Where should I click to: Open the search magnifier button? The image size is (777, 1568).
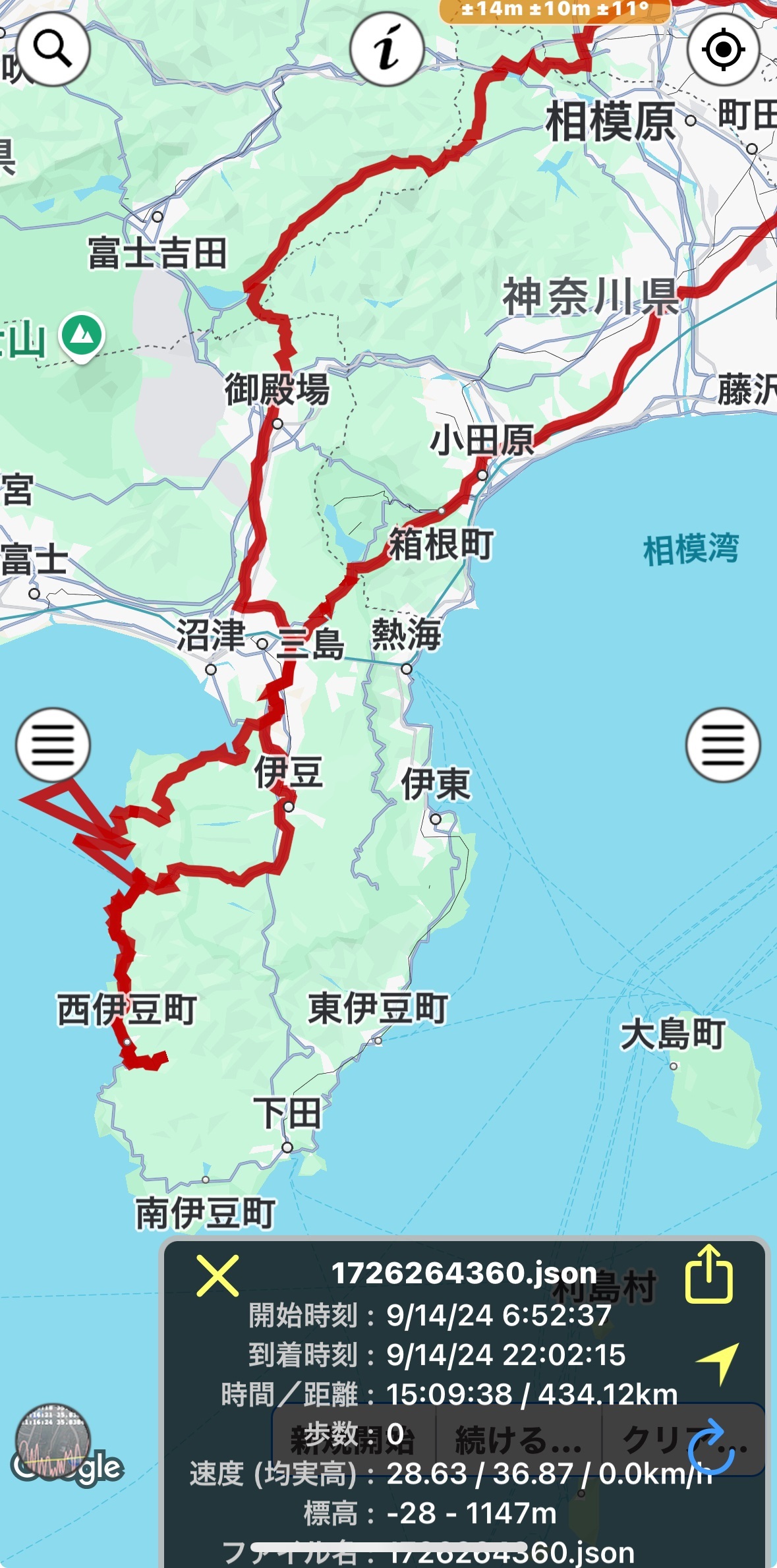(53, 49)
